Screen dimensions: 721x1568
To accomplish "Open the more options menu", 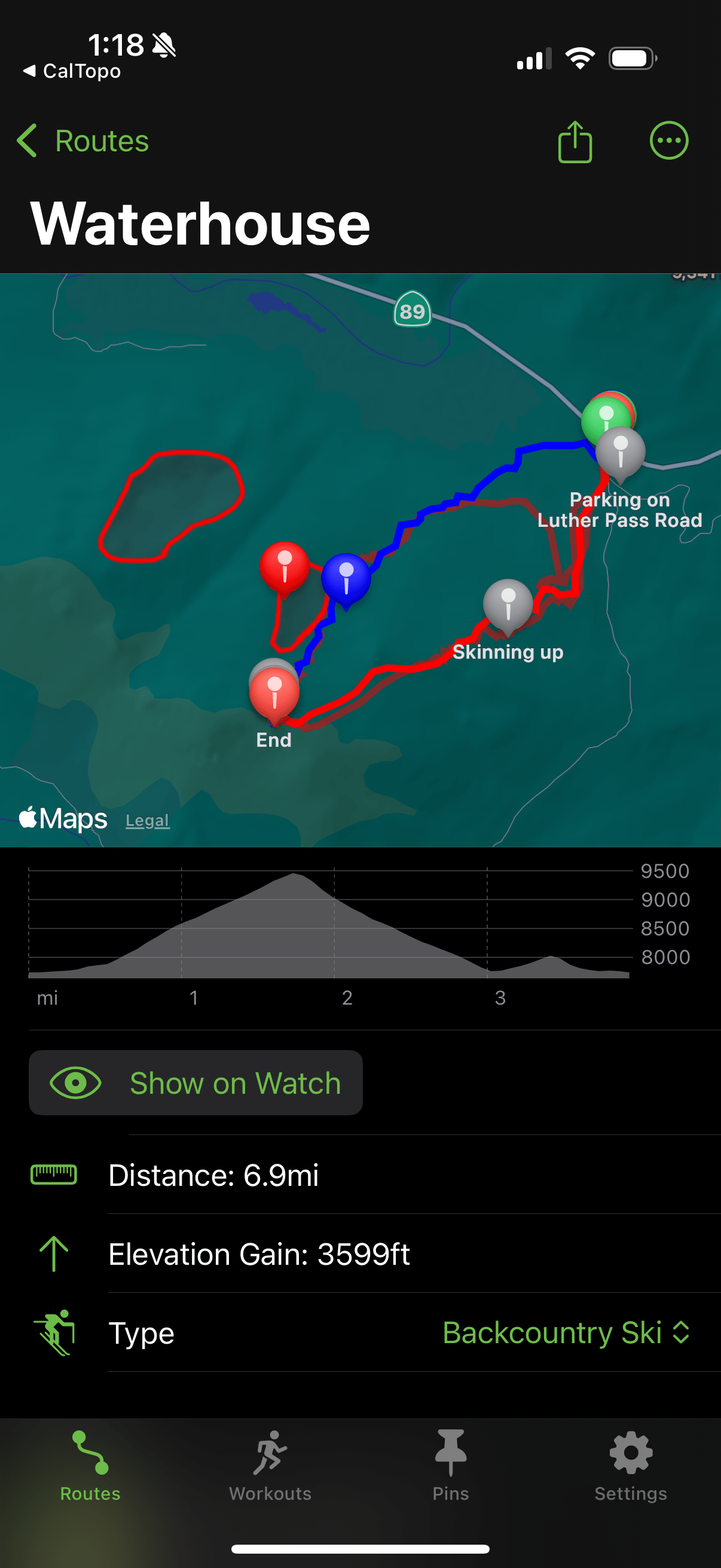I will [668, 141].
